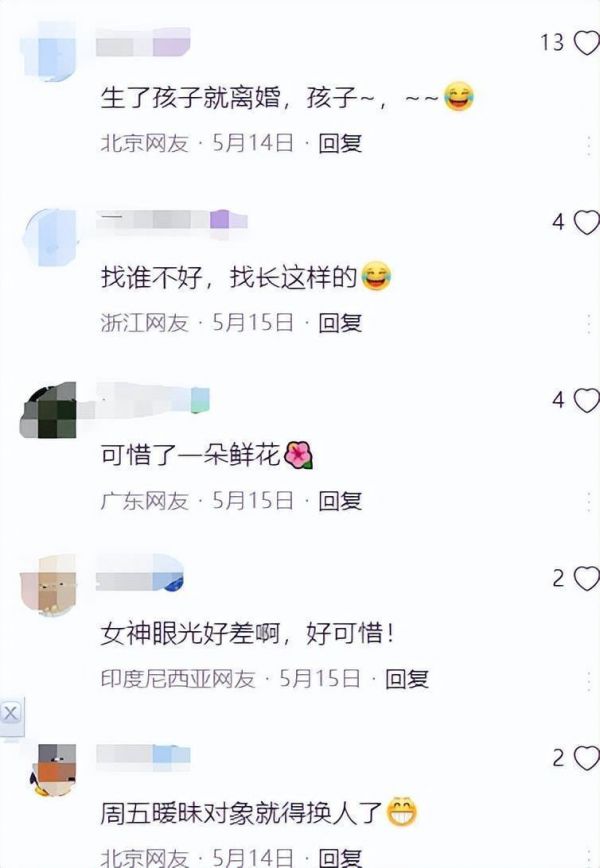Reply to the comment '找谁不好，找长这样的'

point(340,323)
